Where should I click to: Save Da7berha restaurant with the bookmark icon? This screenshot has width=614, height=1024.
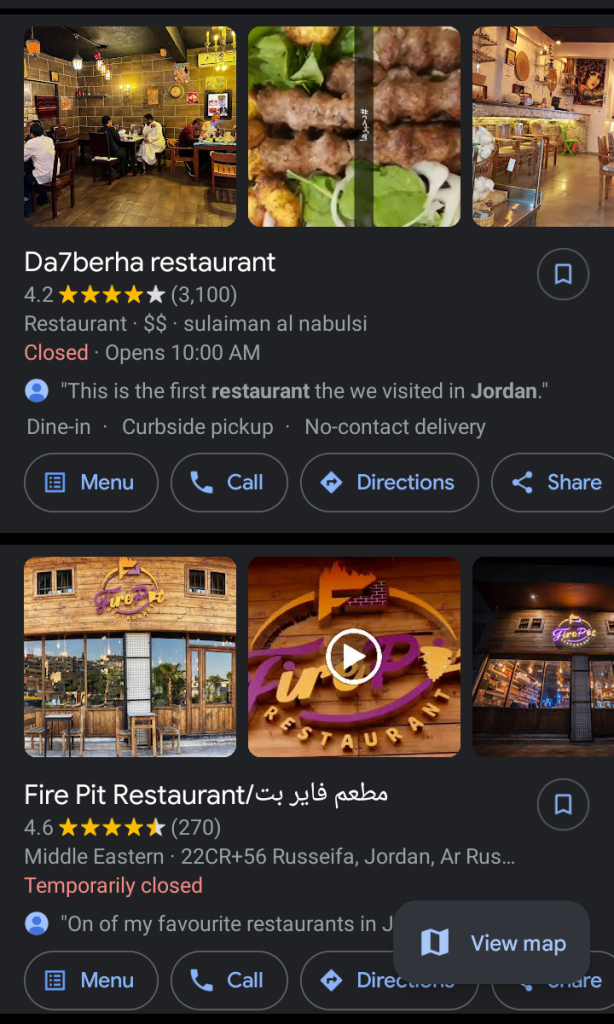tap(563, 274)
